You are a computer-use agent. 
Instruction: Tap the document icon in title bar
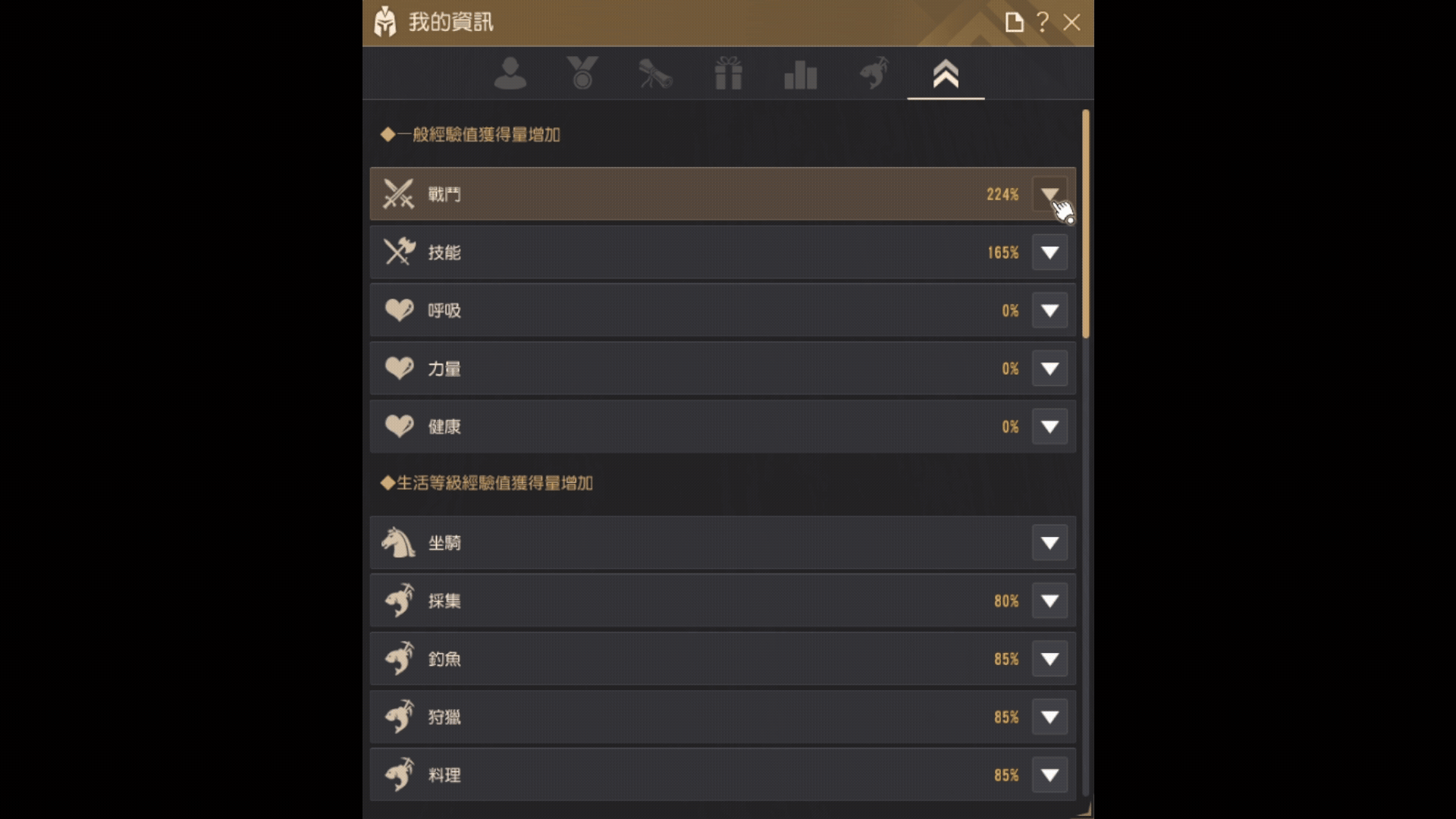tap(1014, 23)
